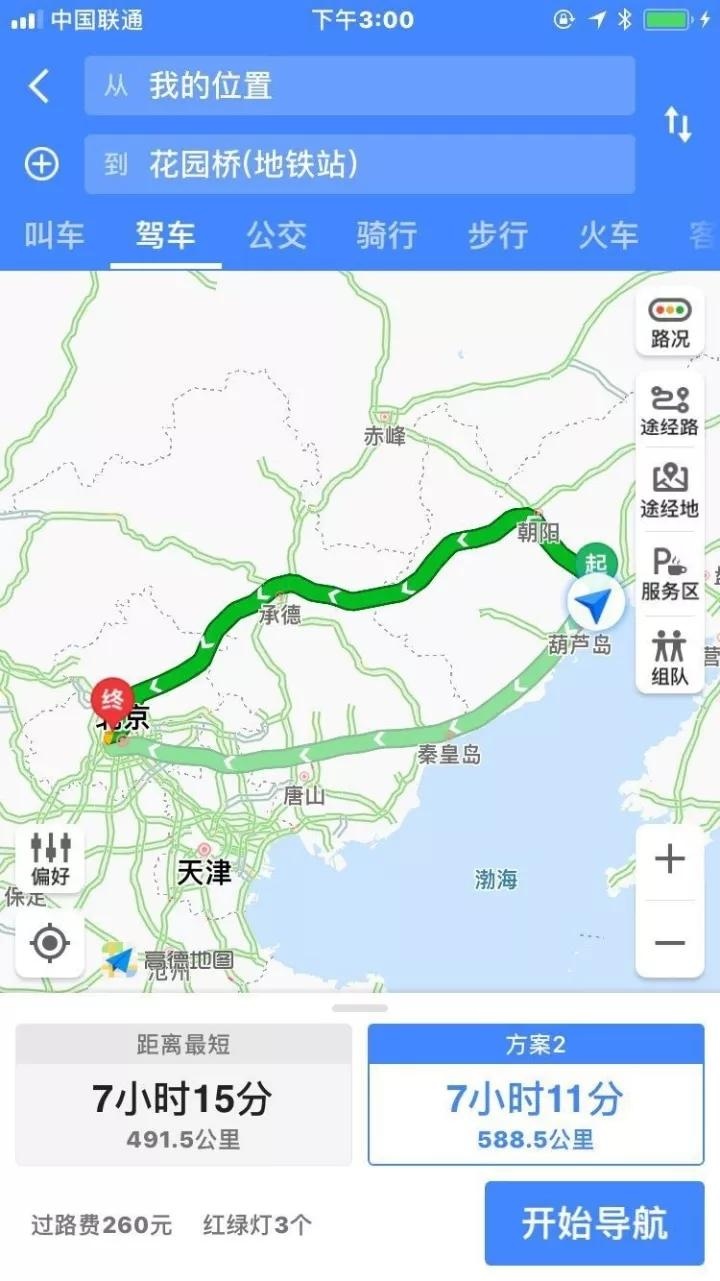Switch to the 骑行 tab
The width and height of the screenshot is (720, 1281).
tap(386, 236)
